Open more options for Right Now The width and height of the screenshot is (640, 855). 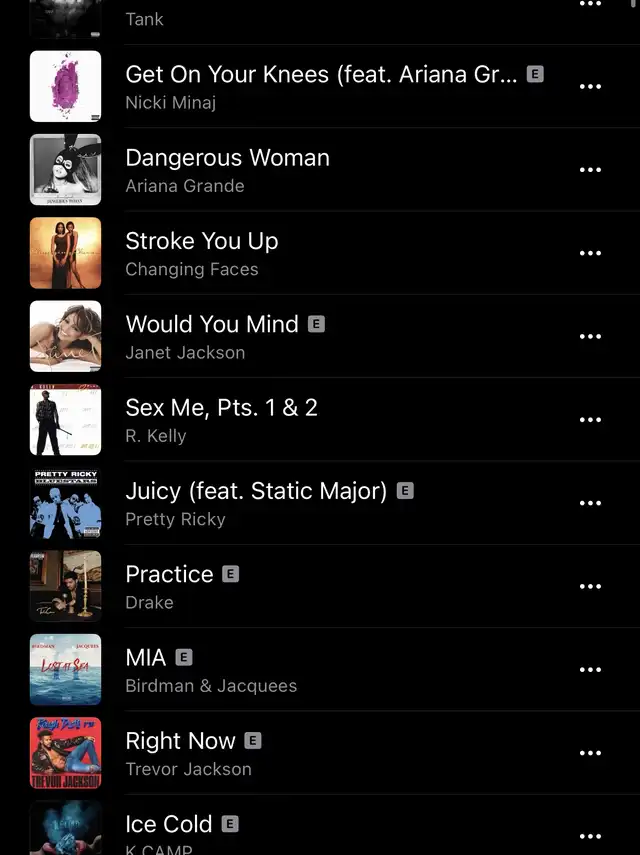[591, 753]
